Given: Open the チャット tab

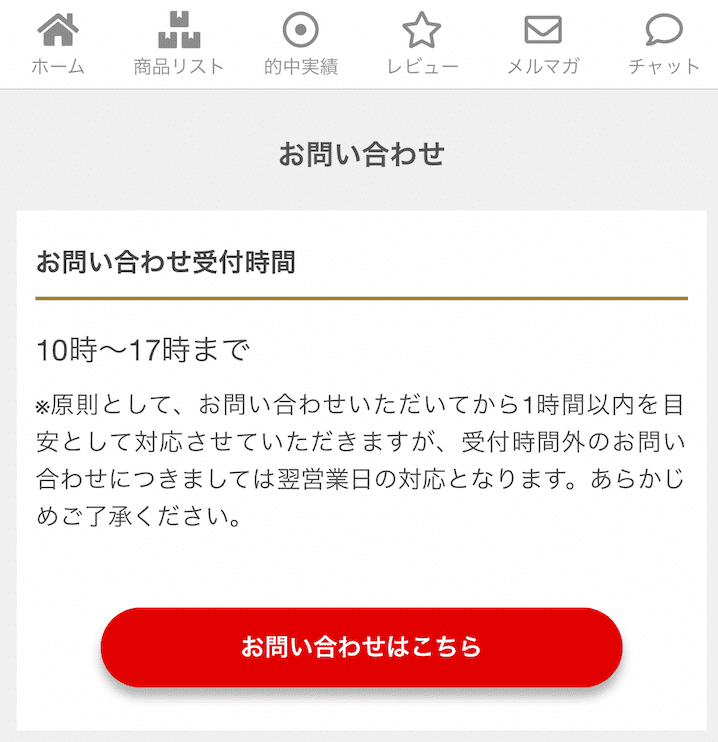Looking at the screenshot, I should [x=664, y=44].
